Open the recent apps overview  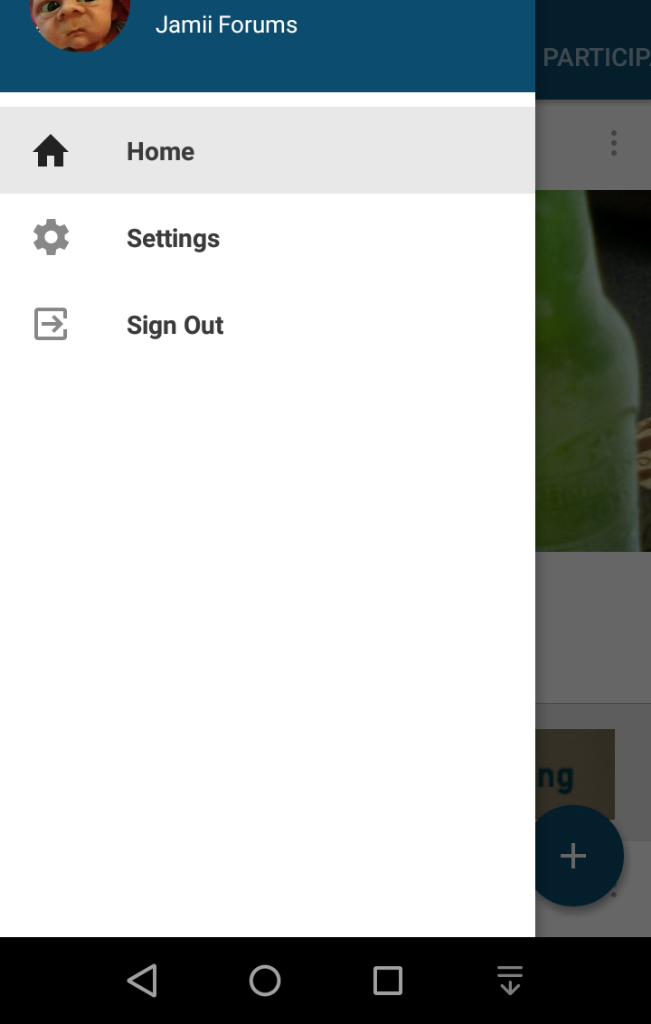(x=387, y=980)
